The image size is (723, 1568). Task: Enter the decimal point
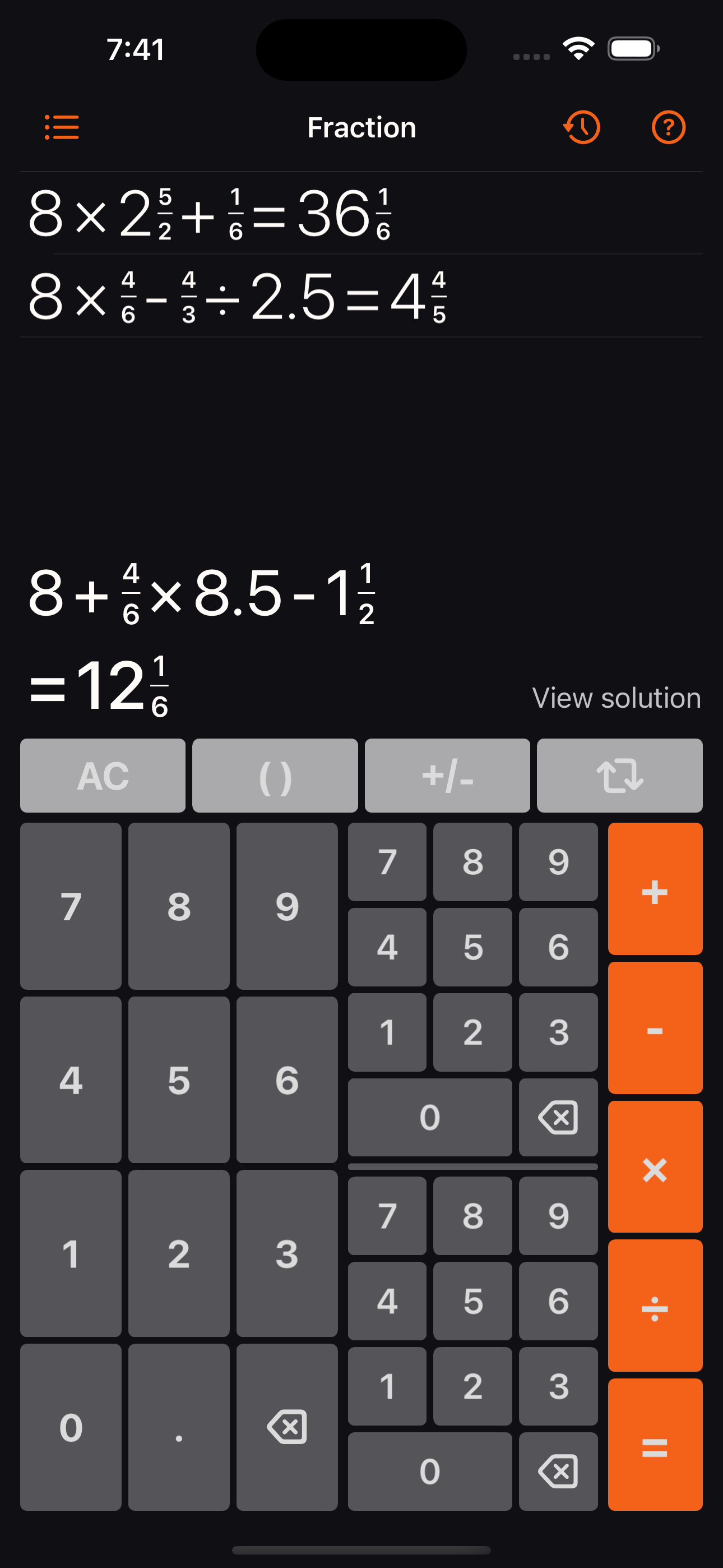(x=179, y=1427)
